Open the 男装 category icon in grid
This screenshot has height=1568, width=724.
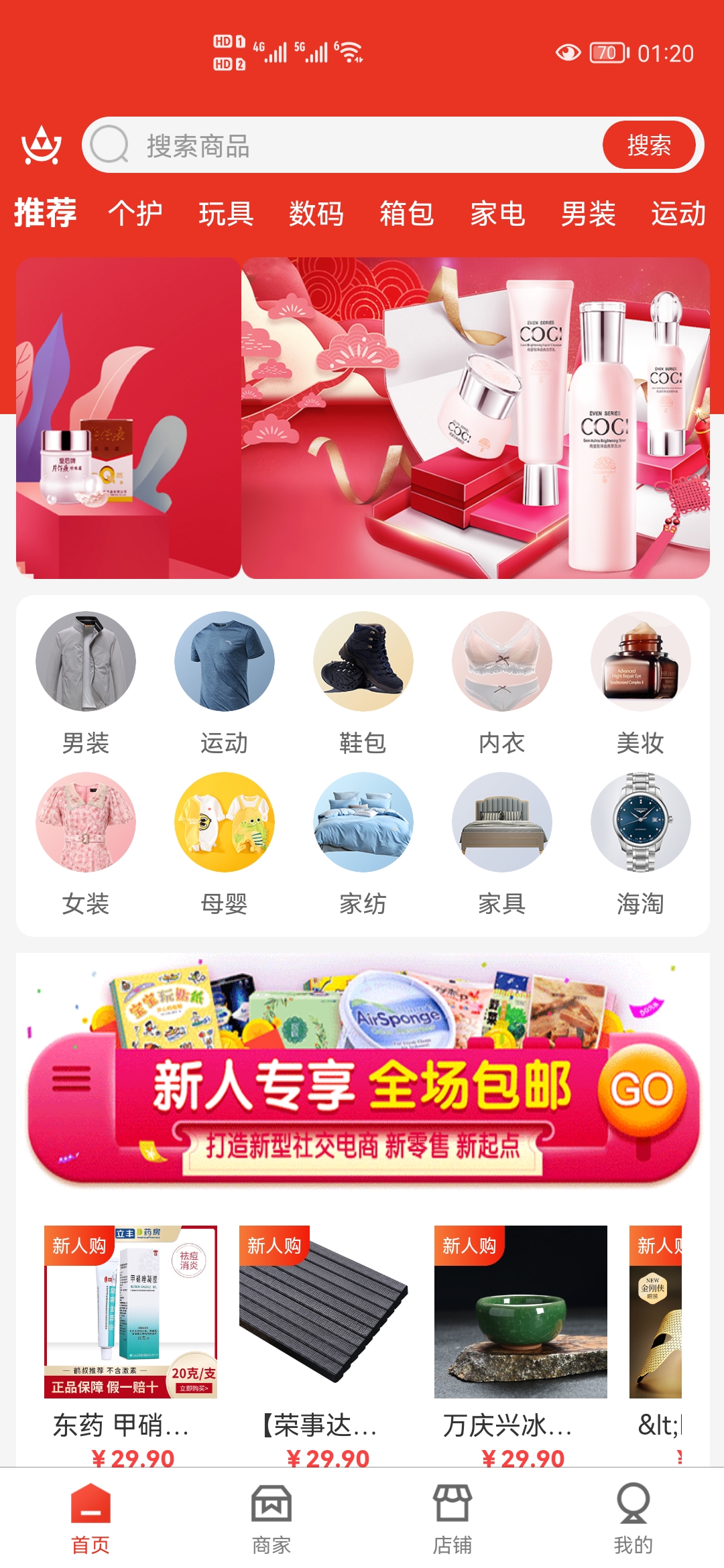(86, 682)
